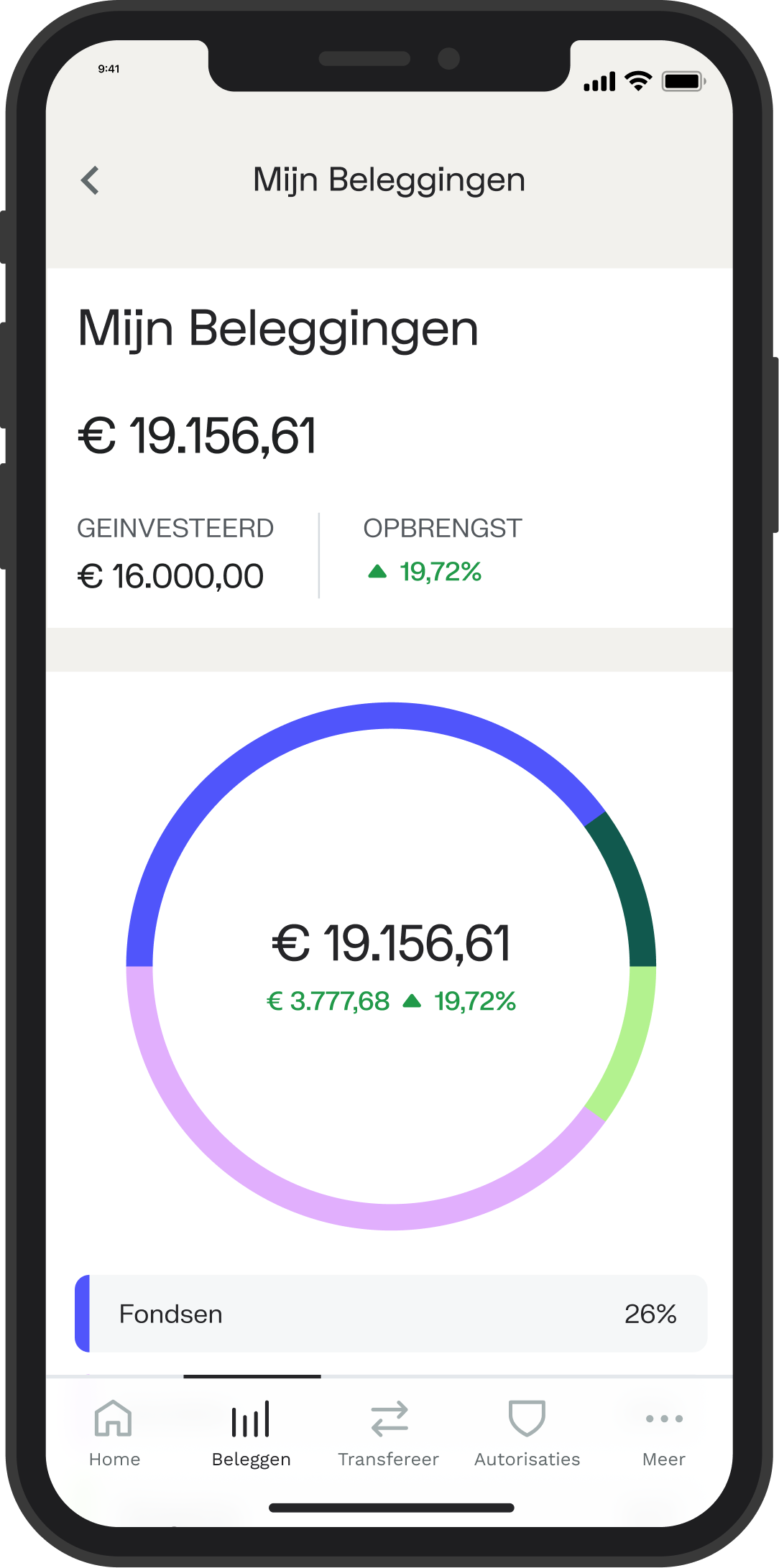This screenshot has height=1568, width=779.
Task: Go to the Autorisaties tab
Action: tap(527, 1433)
